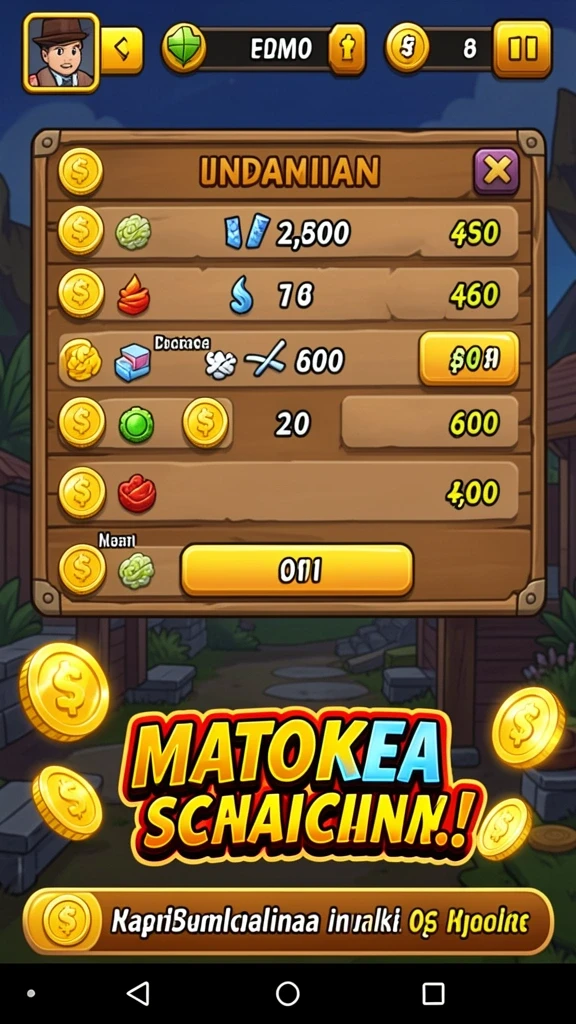Tap the yellow buy button in the 600 row
The width and height of the screenshot is (576, 1024).
469,359
